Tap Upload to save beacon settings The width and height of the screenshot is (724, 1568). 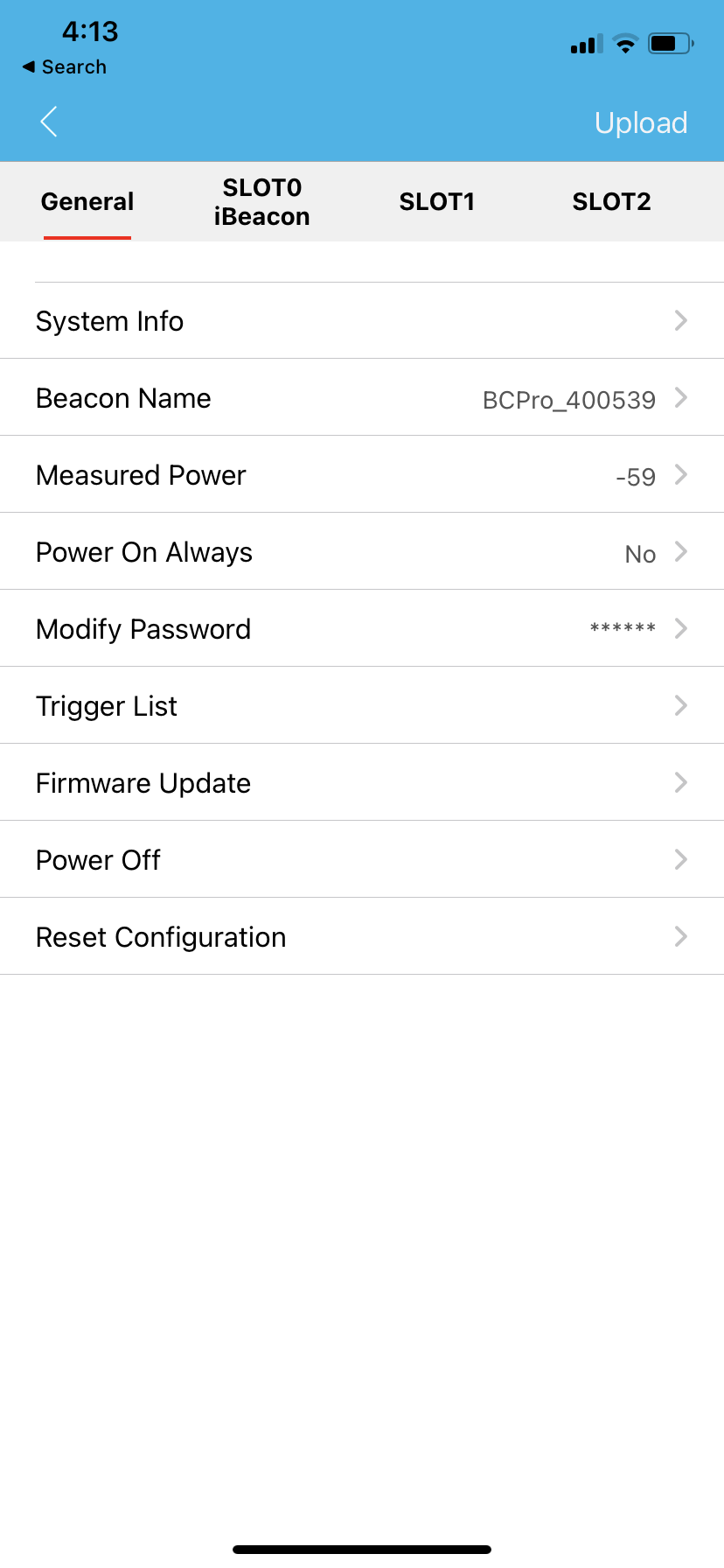641,122
